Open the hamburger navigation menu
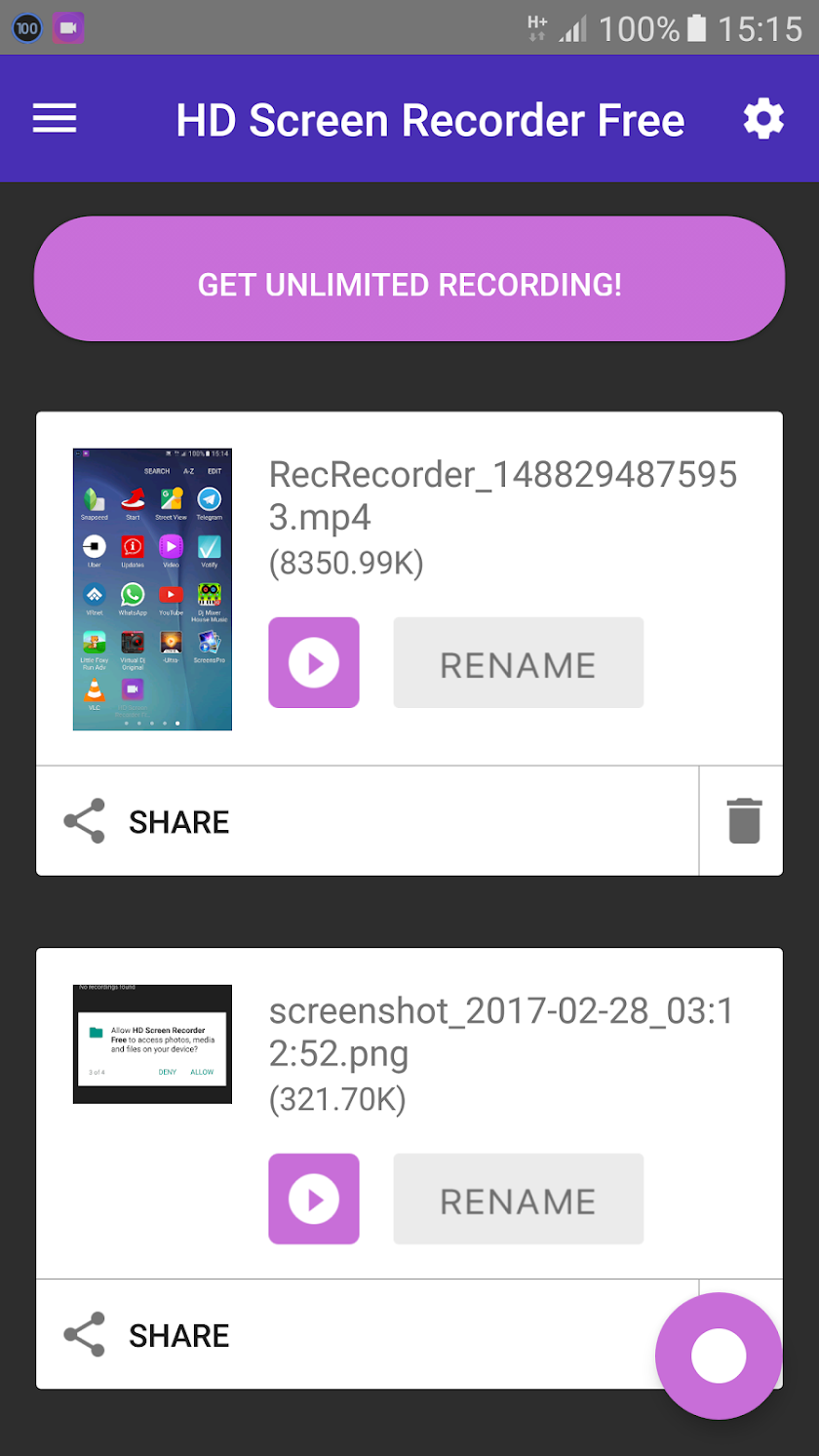The width and height of the screenshot is (819, 1456). click(55, 119)
